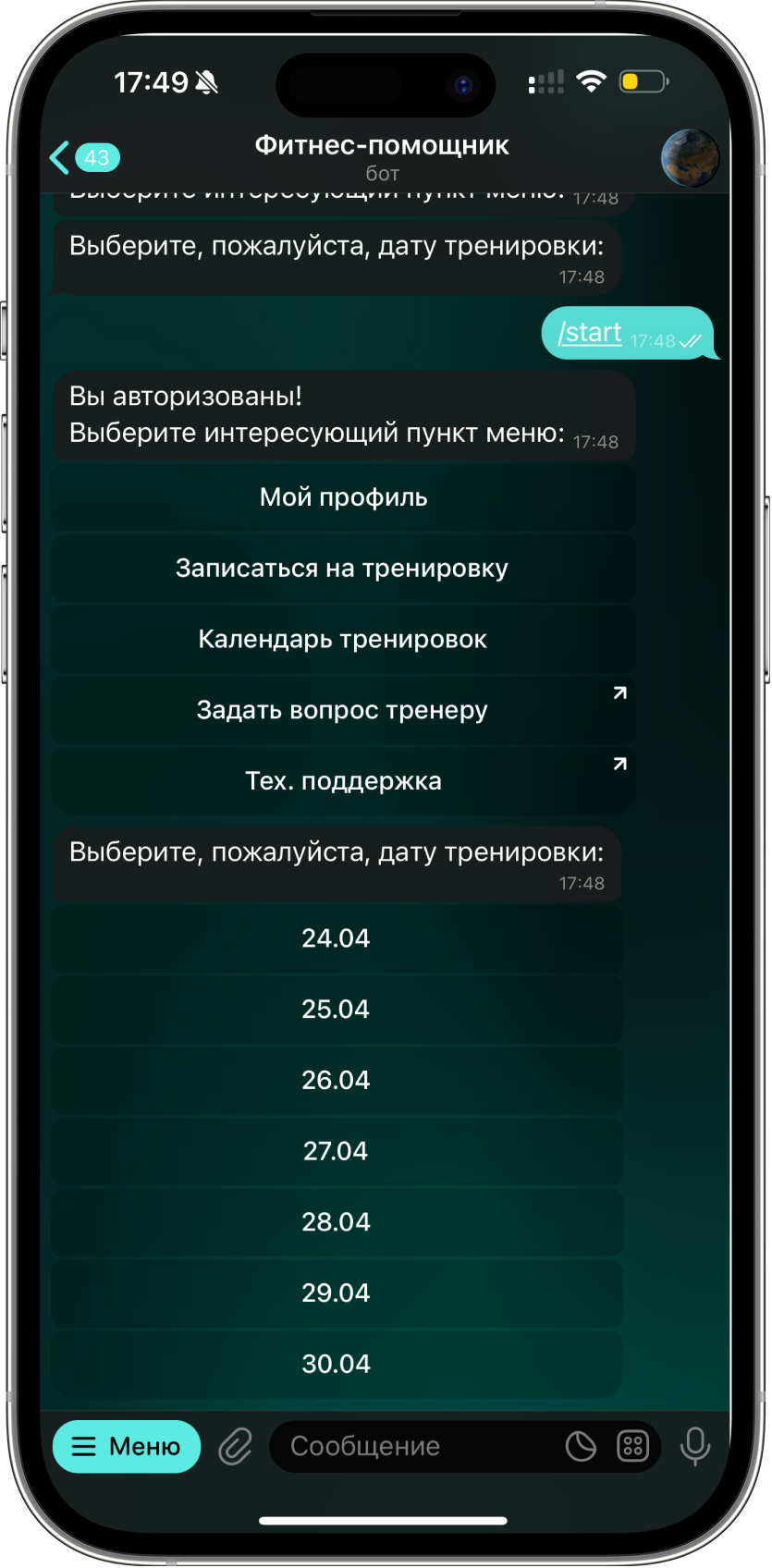Select 27.04 as training date
Screen dimensions: 772x1568
point(336,1151)
